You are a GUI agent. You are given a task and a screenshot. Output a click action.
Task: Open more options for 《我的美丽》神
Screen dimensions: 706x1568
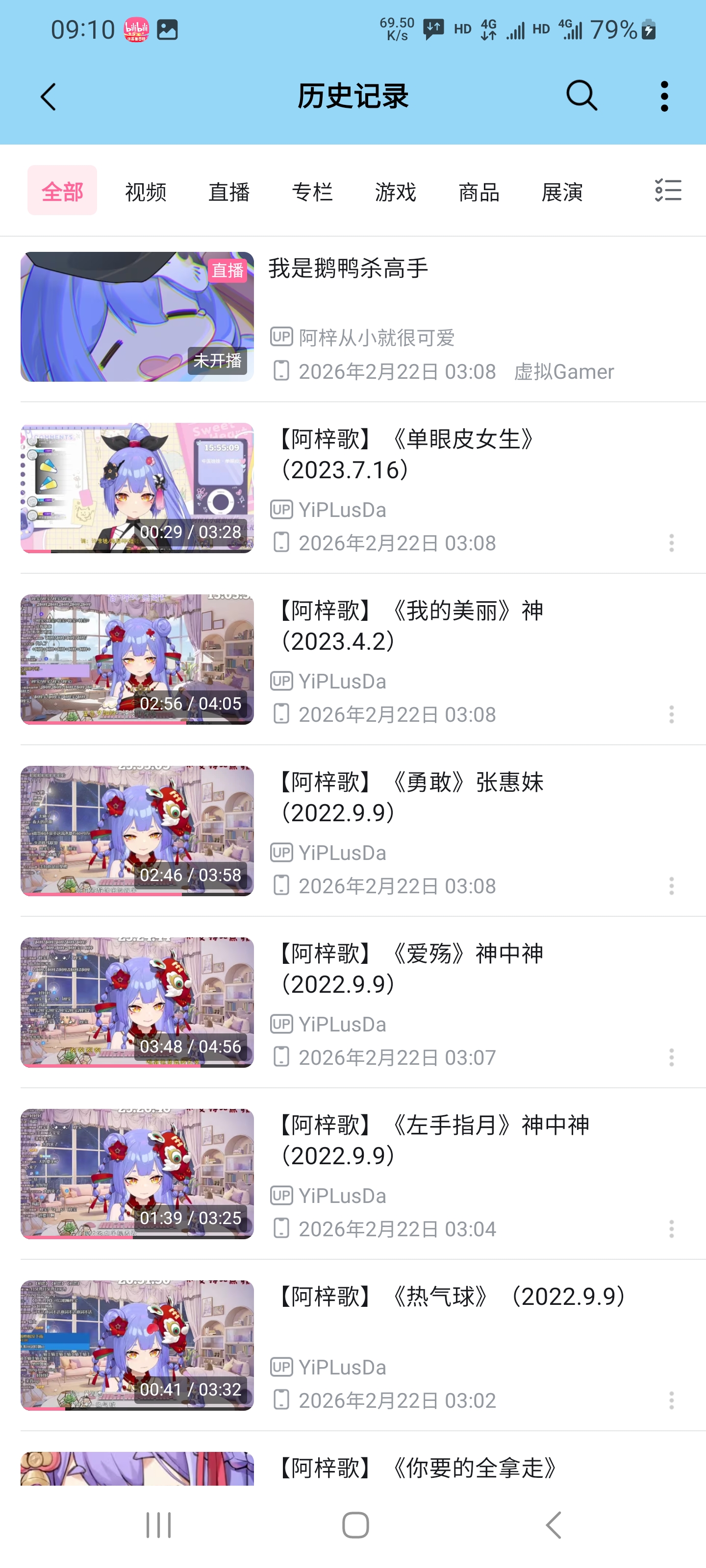(x=671, y=714)
